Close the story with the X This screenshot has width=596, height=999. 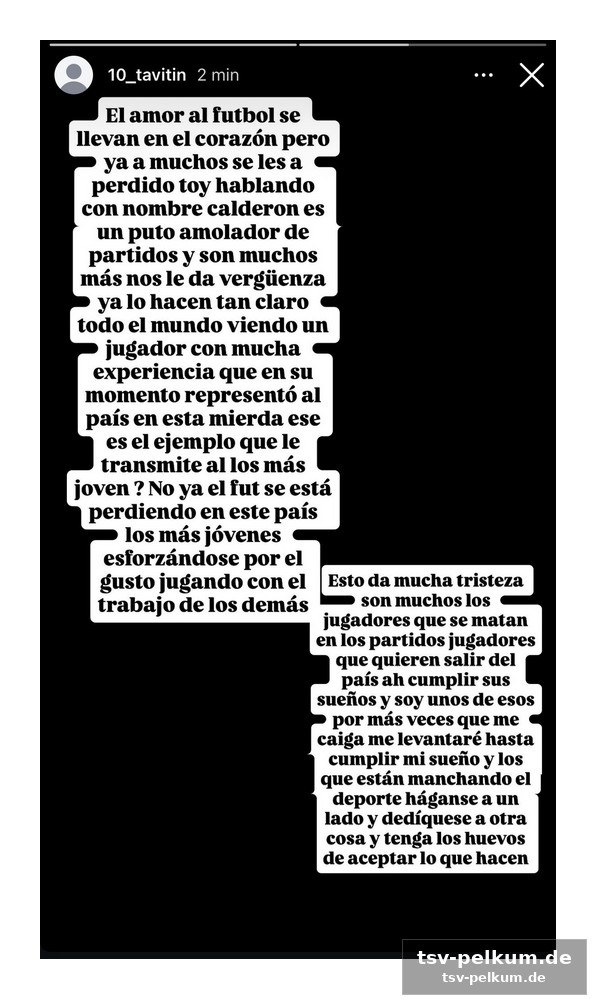(531, 75)
